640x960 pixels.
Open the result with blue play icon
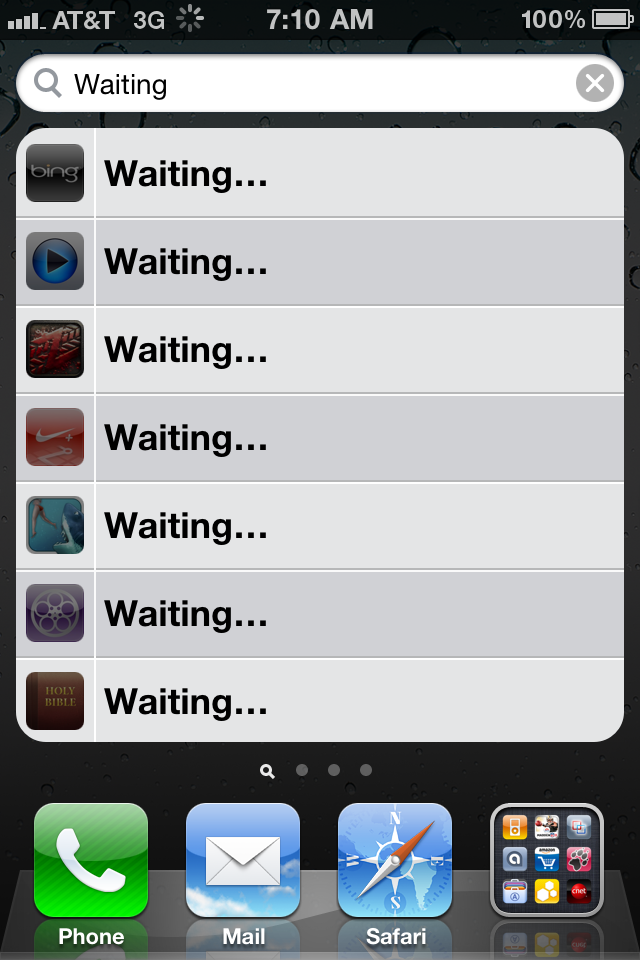tap(320, 261)
